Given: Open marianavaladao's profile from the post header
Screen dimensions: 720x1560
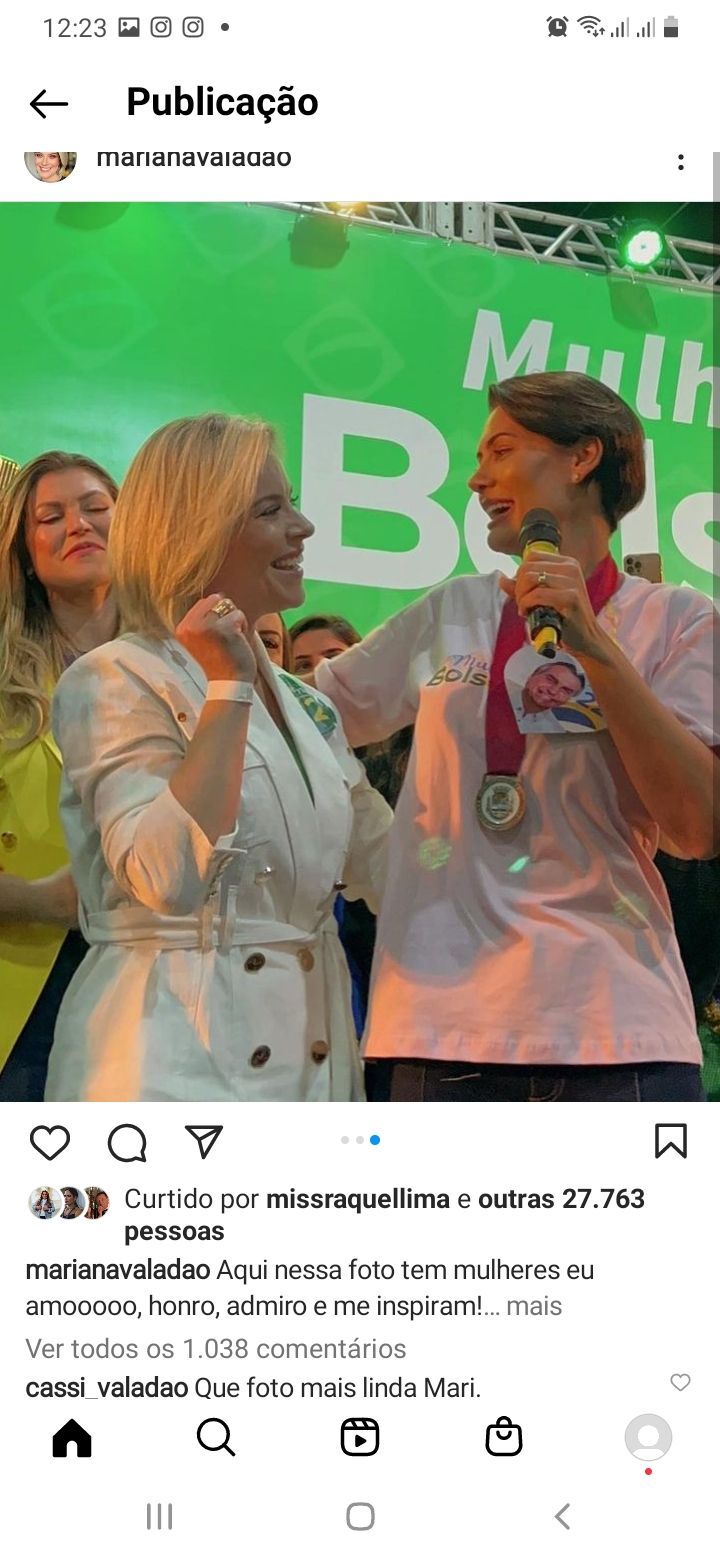Looking at the screenshot, I should [194, 158].
